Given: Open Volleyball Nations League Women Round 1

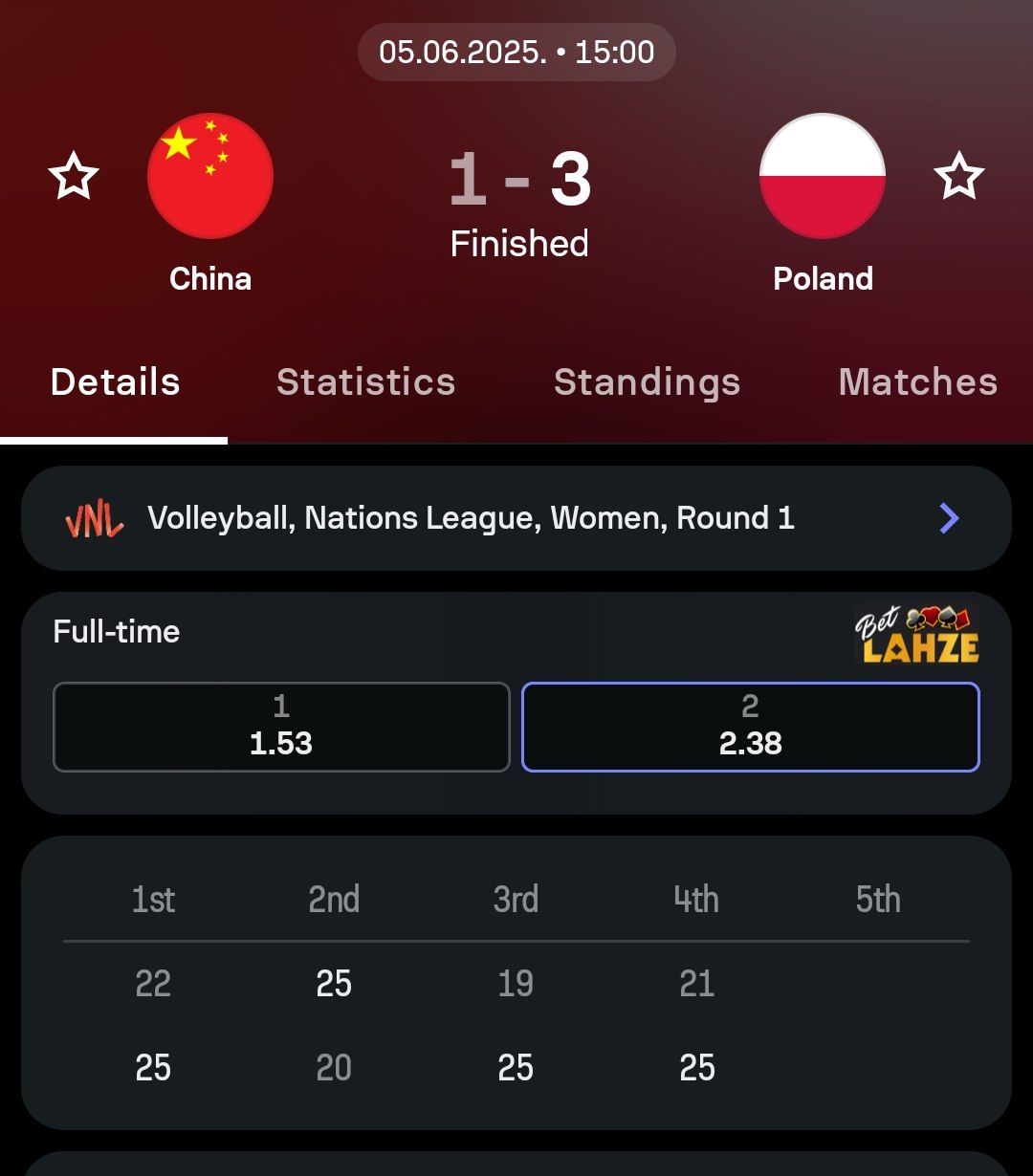Looking at the screenshot, I should 516,518.
